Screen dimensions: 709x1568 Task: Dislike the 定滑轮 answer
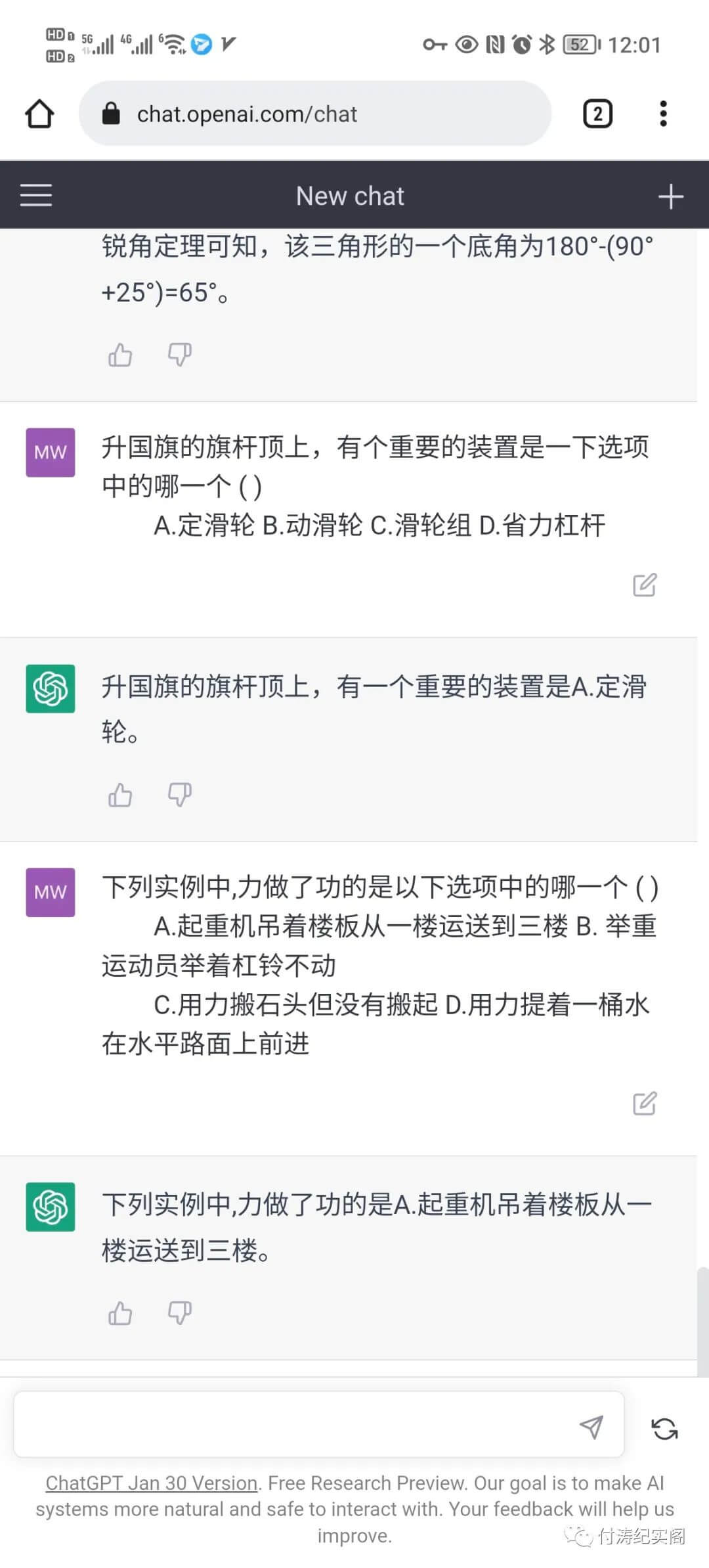tap(179, 795)
